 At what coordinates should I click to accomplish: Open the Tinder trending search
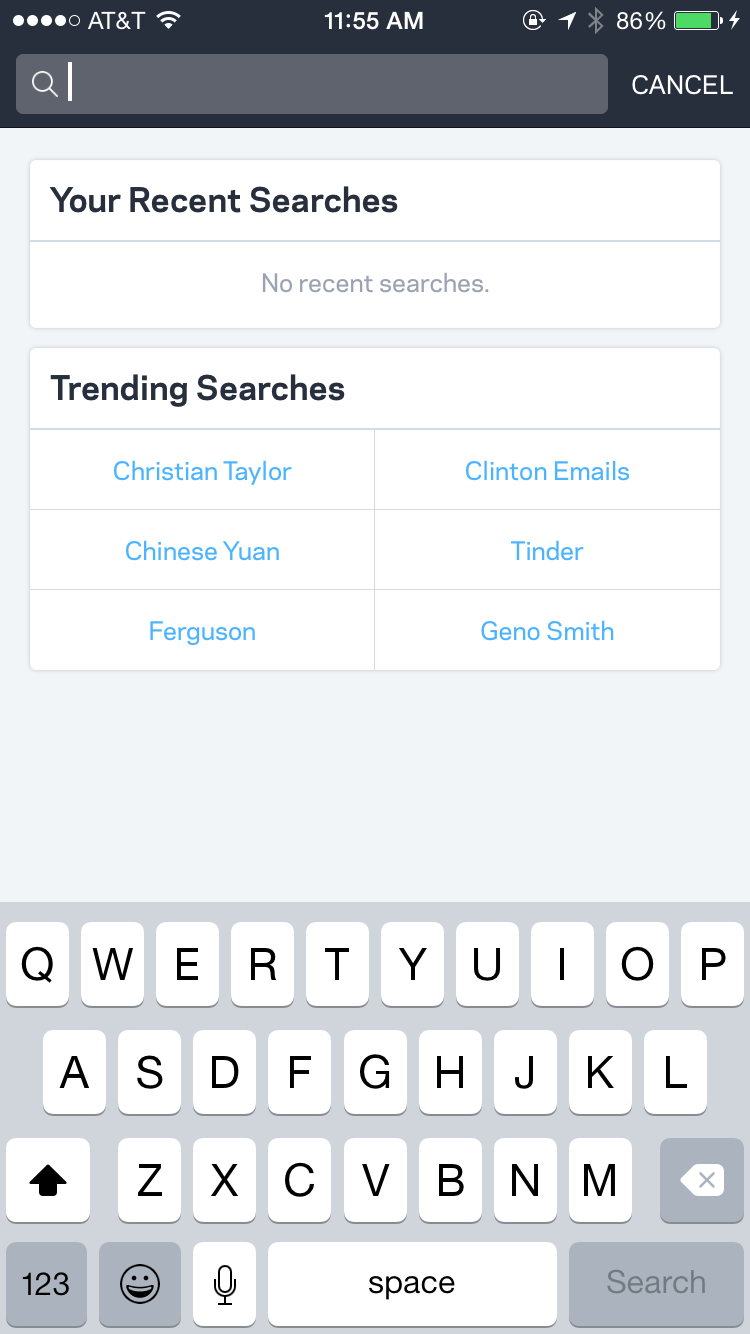[547, 551]
